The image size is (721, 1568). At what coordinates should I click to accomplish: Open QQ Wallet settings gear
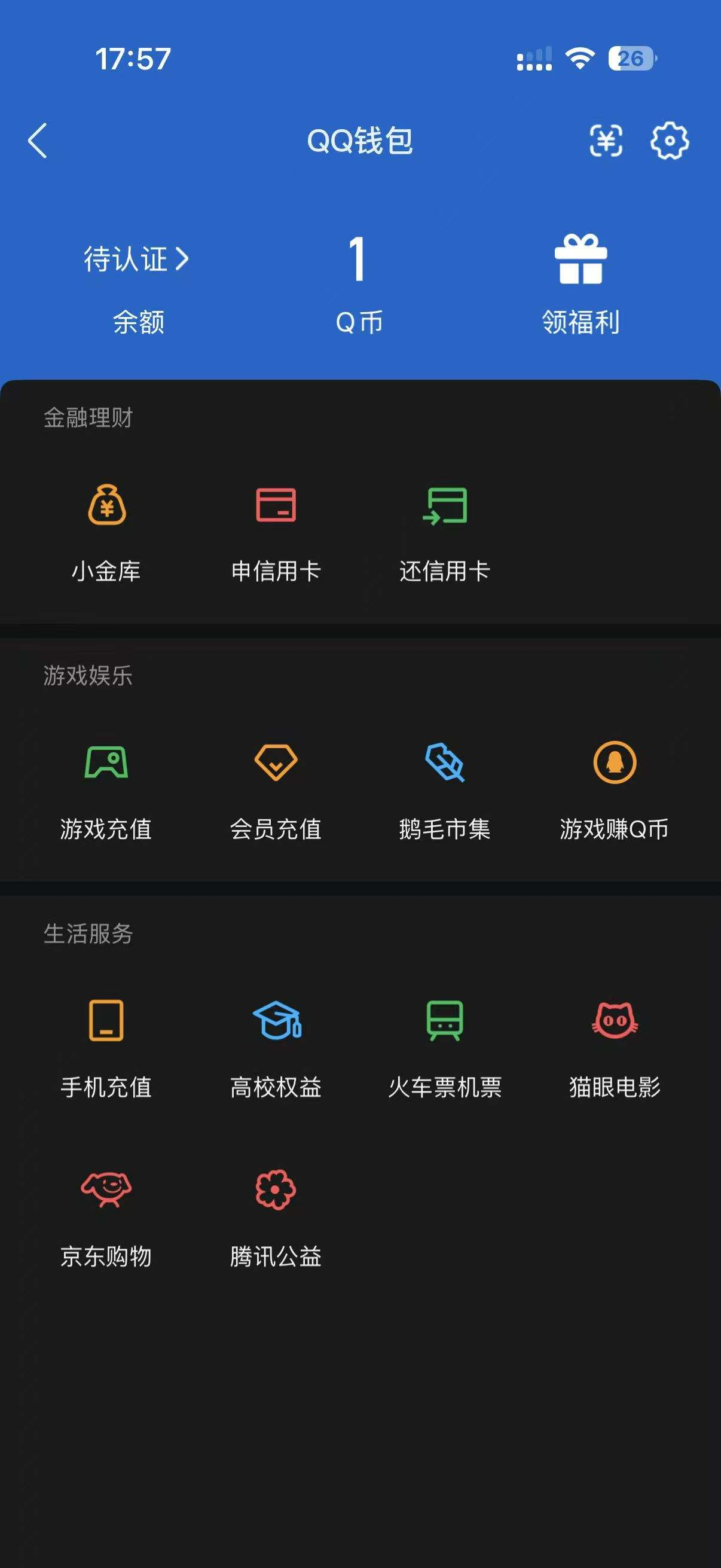669,140
